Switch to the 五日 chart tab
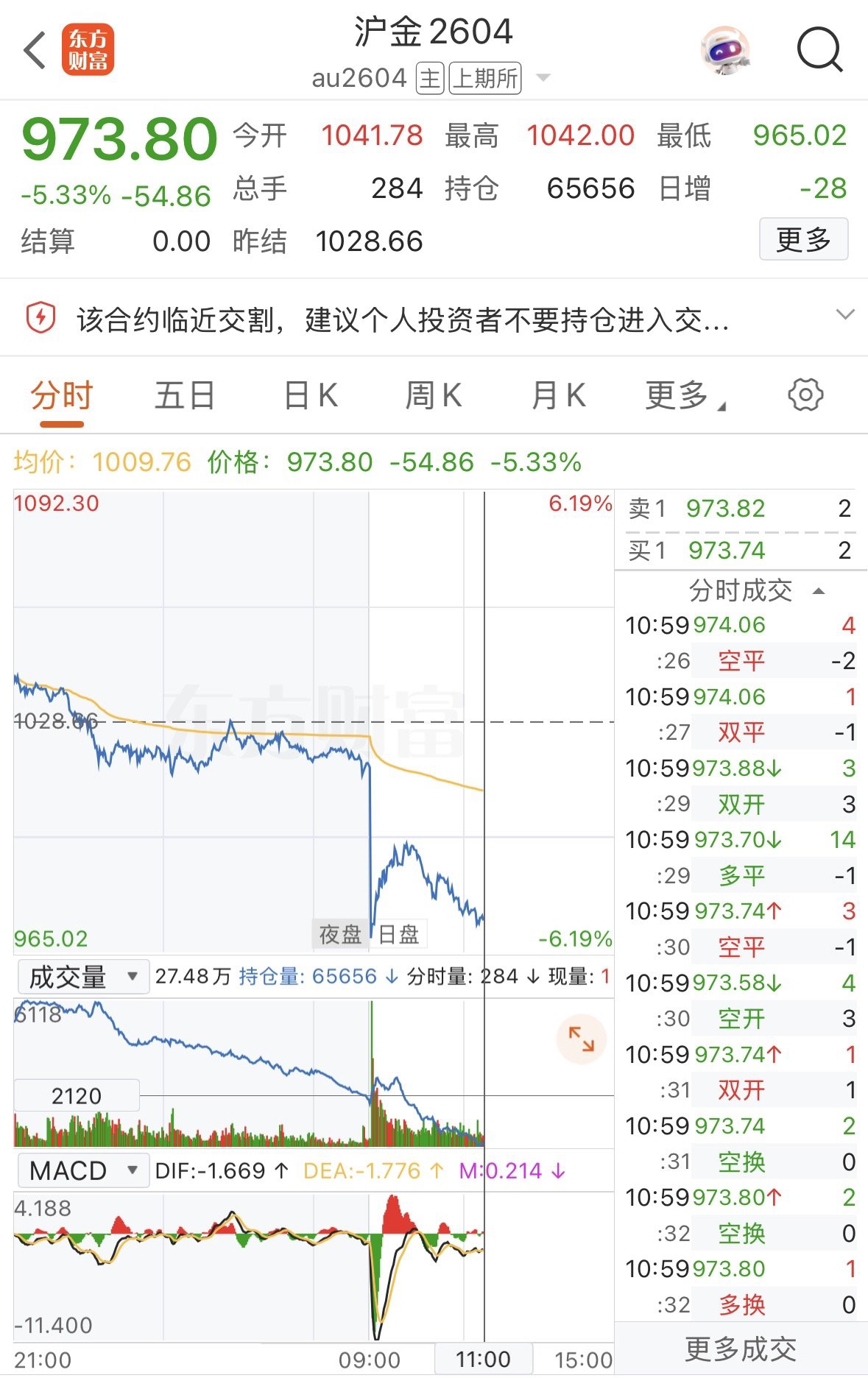The image size is (868, 1378). [185, 396]
